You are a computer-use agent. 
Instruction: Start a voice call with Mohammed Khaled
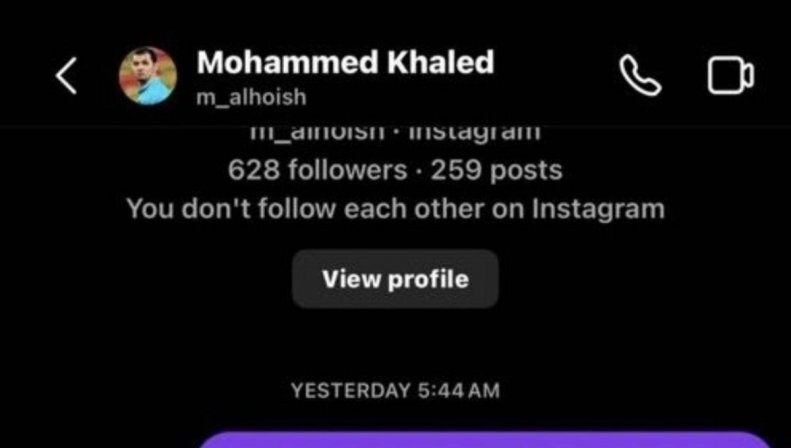point(640,76)
